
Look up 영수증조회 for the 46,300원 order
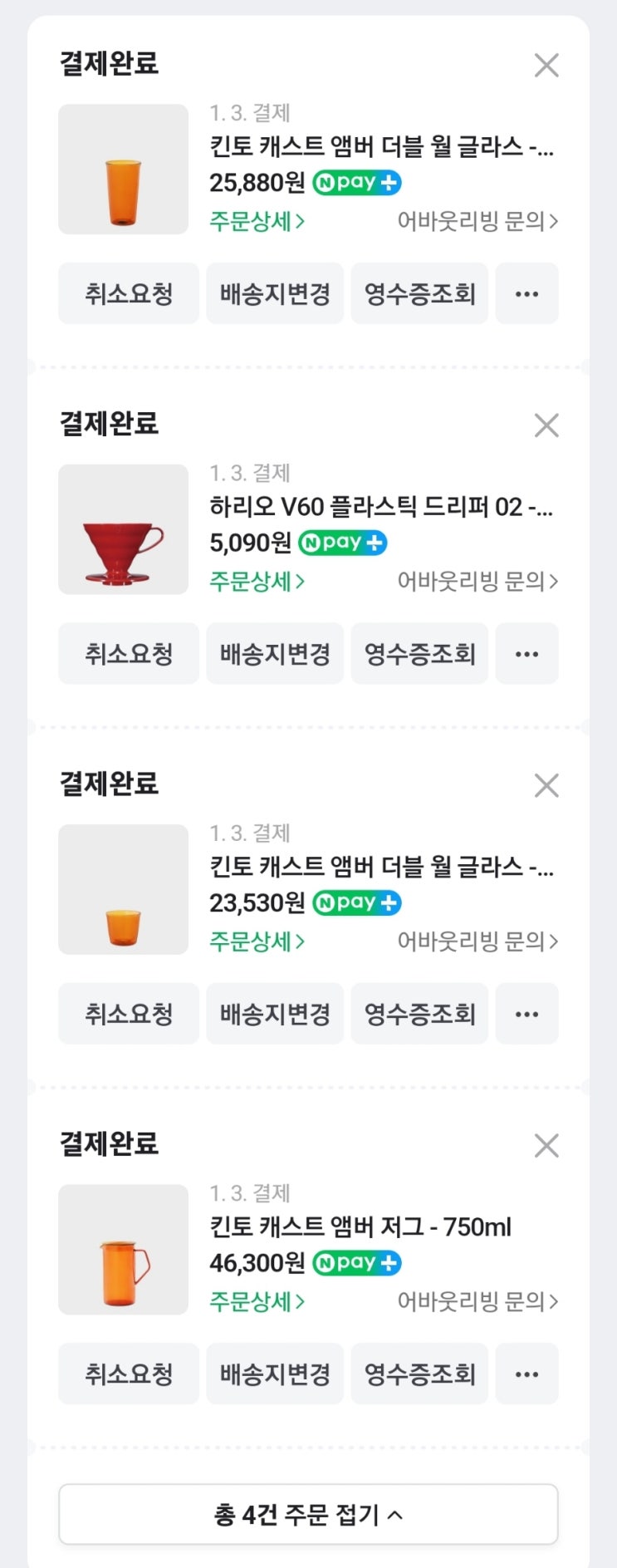click(419, 1374)
